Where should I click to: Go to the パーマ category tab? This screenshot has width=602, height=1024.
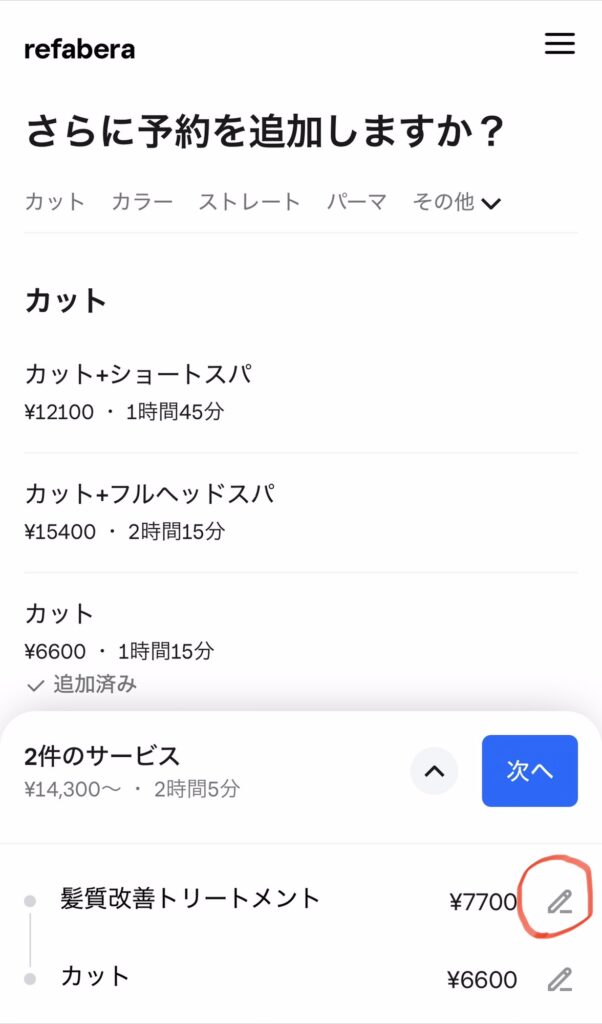pos(356,202)
